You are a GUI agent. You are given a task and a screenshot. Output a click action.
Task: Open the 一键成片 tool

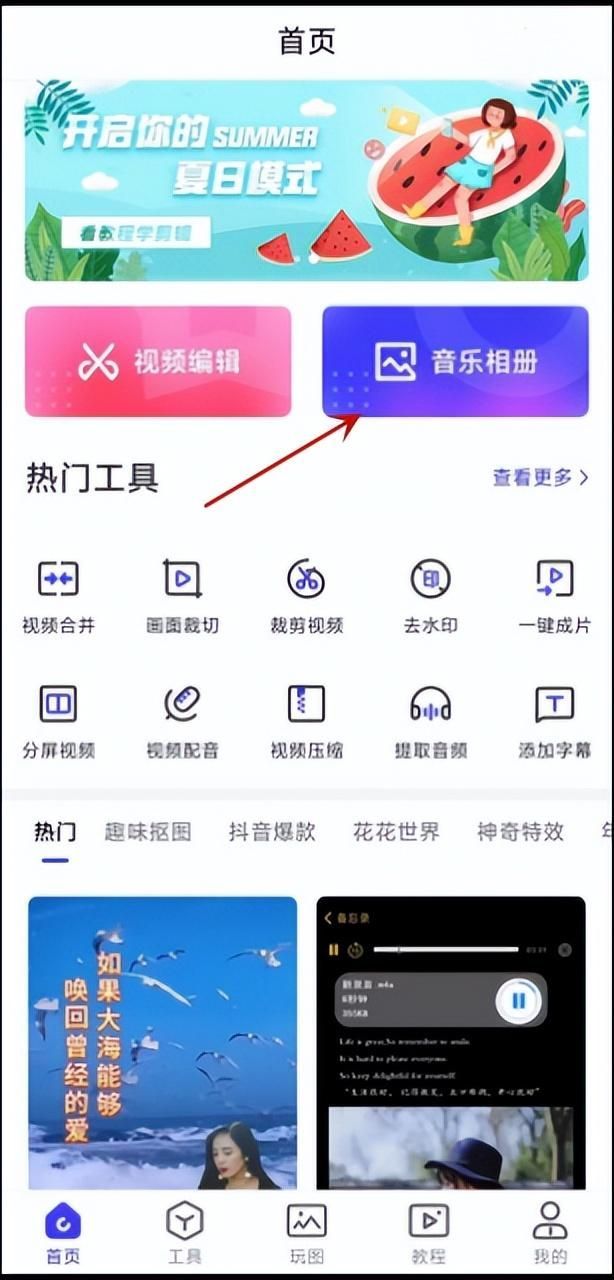pos(554,596)
